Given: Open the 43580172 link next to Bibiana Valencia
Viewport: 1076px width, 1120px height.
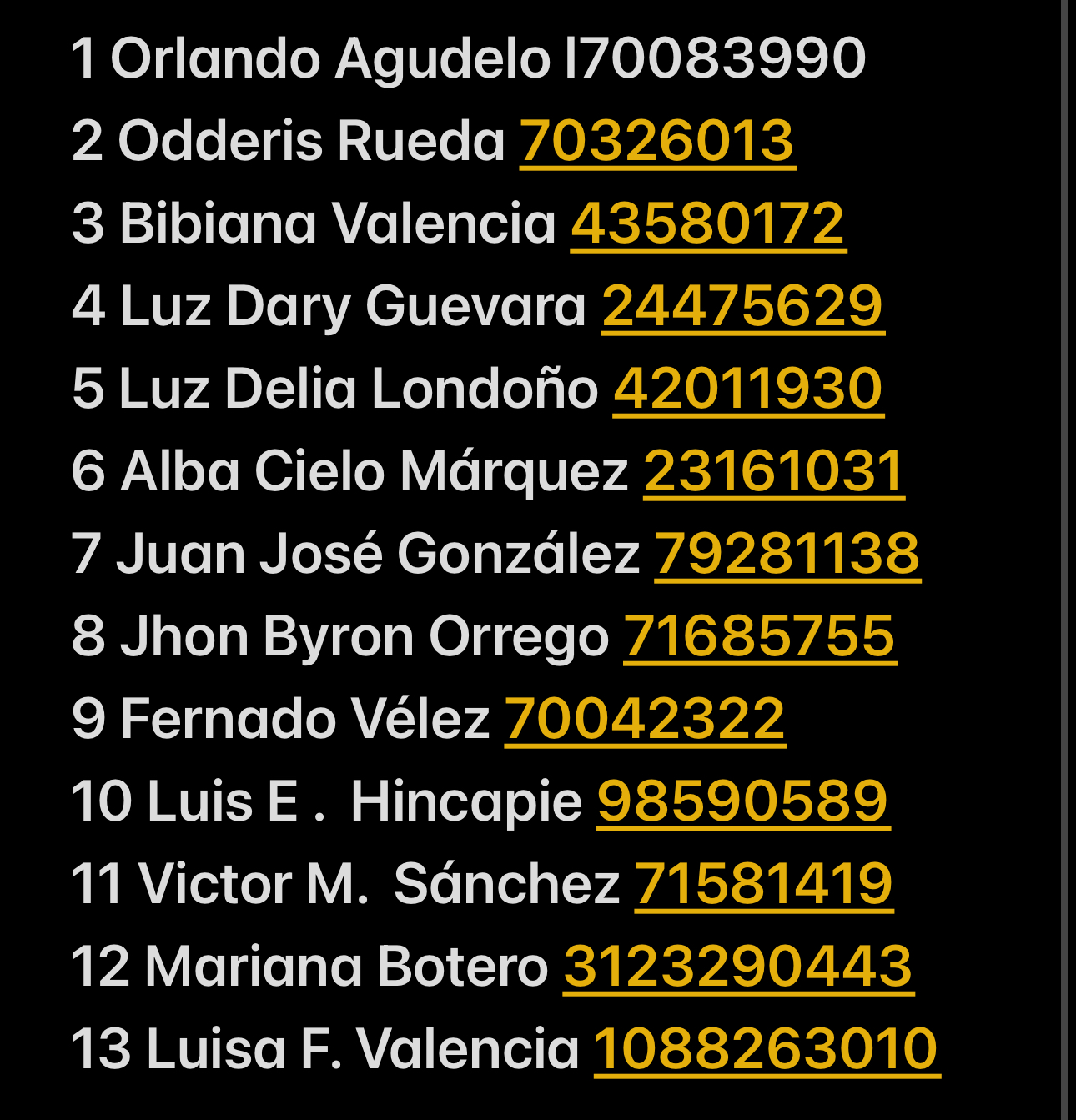Looking at the screenshot, I should (x=708, y=223).
